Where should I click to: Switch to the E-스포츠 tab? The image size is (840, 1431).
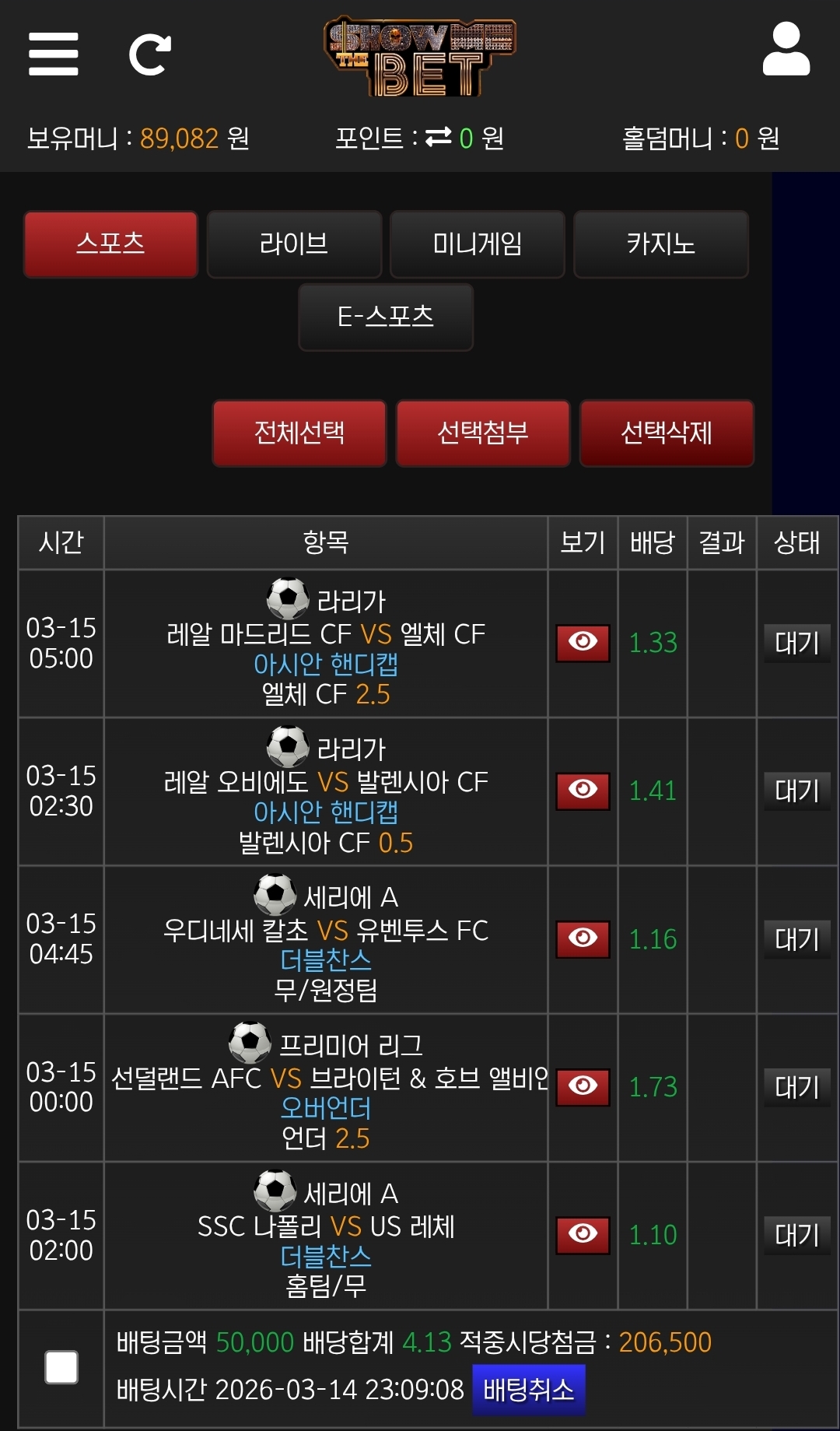click(x=386, y=317)
